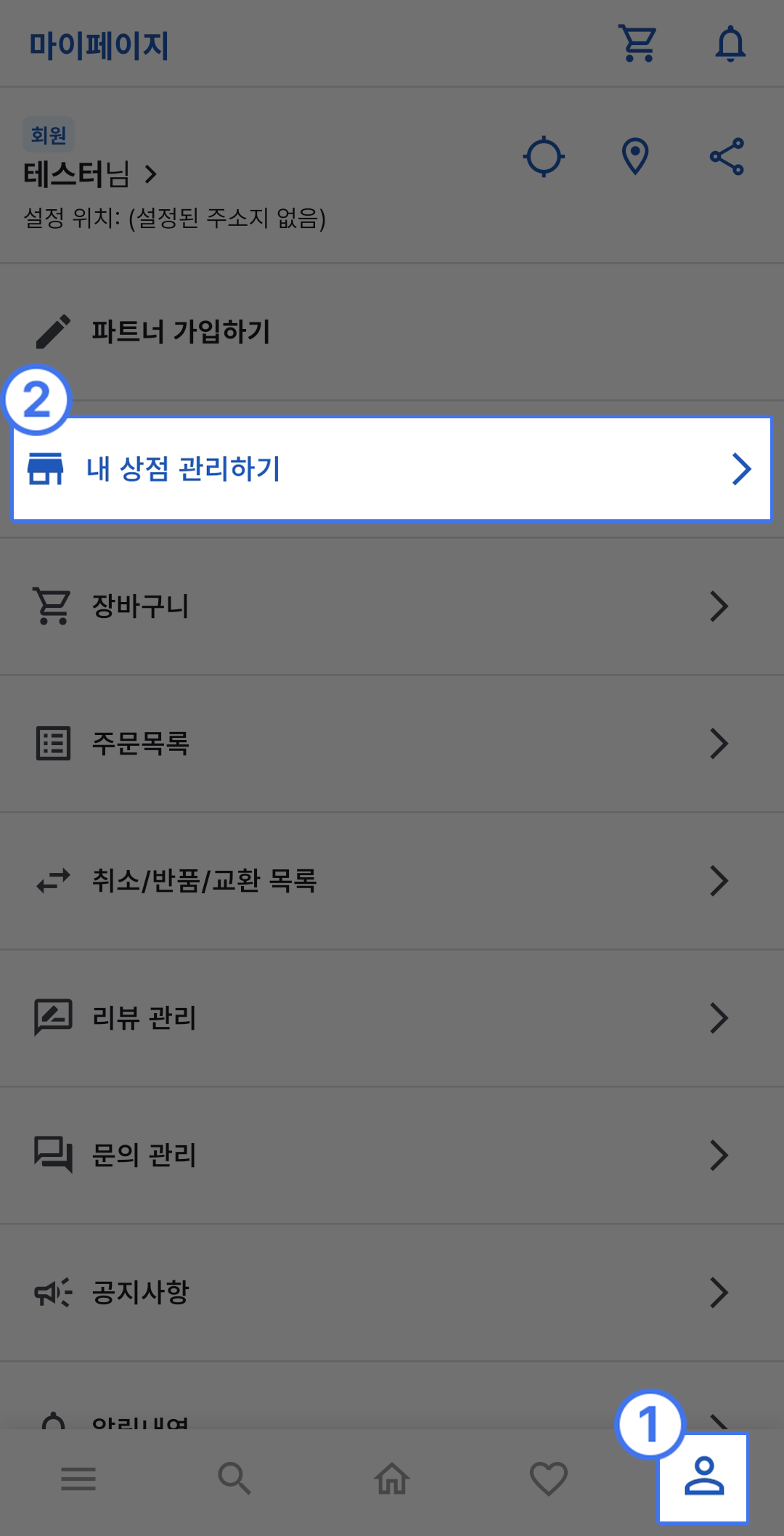
Task: Set address with the map pin icon
Action: 635,156
